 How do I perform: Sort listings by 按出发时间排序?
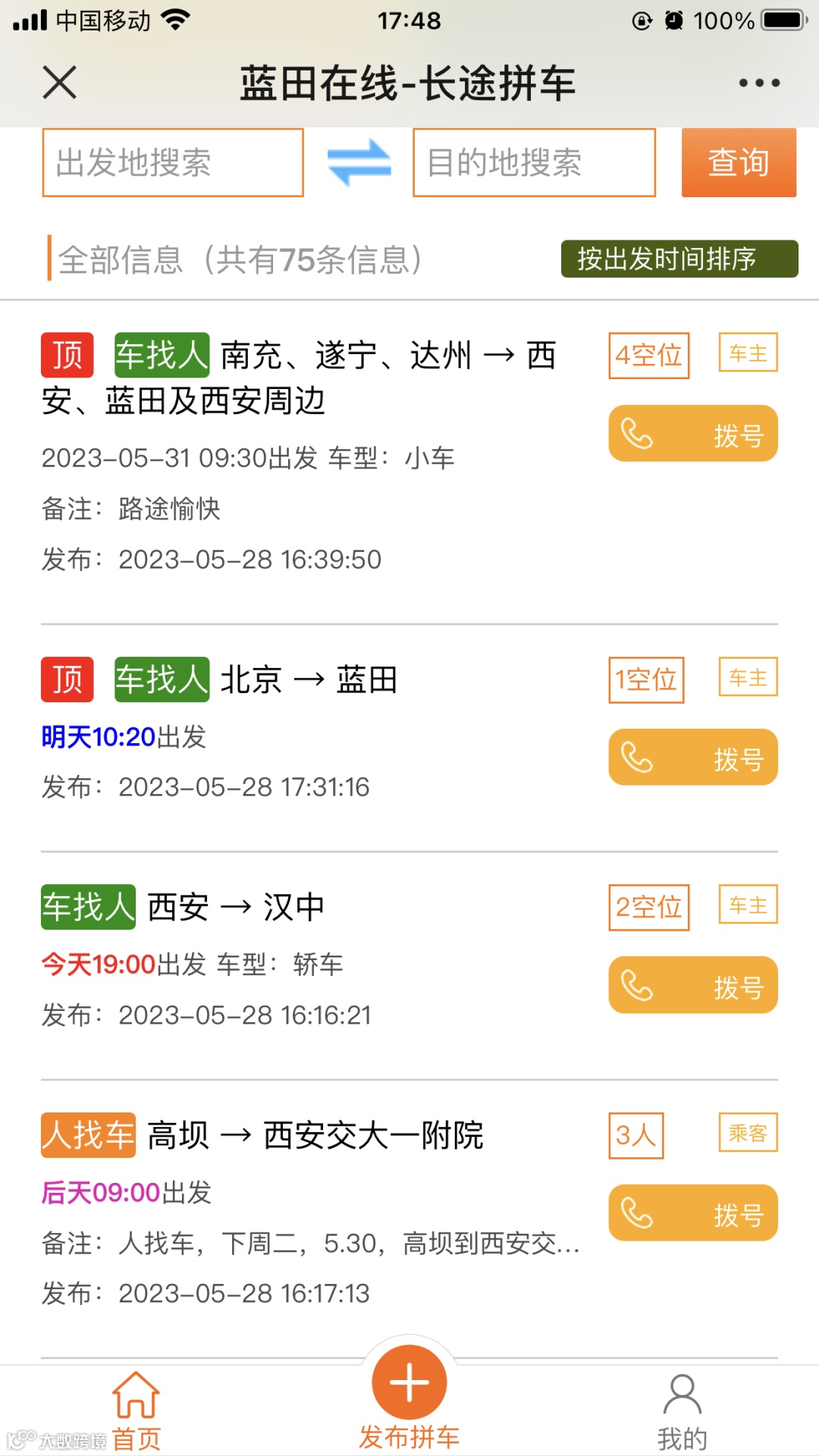pos(679,259)
